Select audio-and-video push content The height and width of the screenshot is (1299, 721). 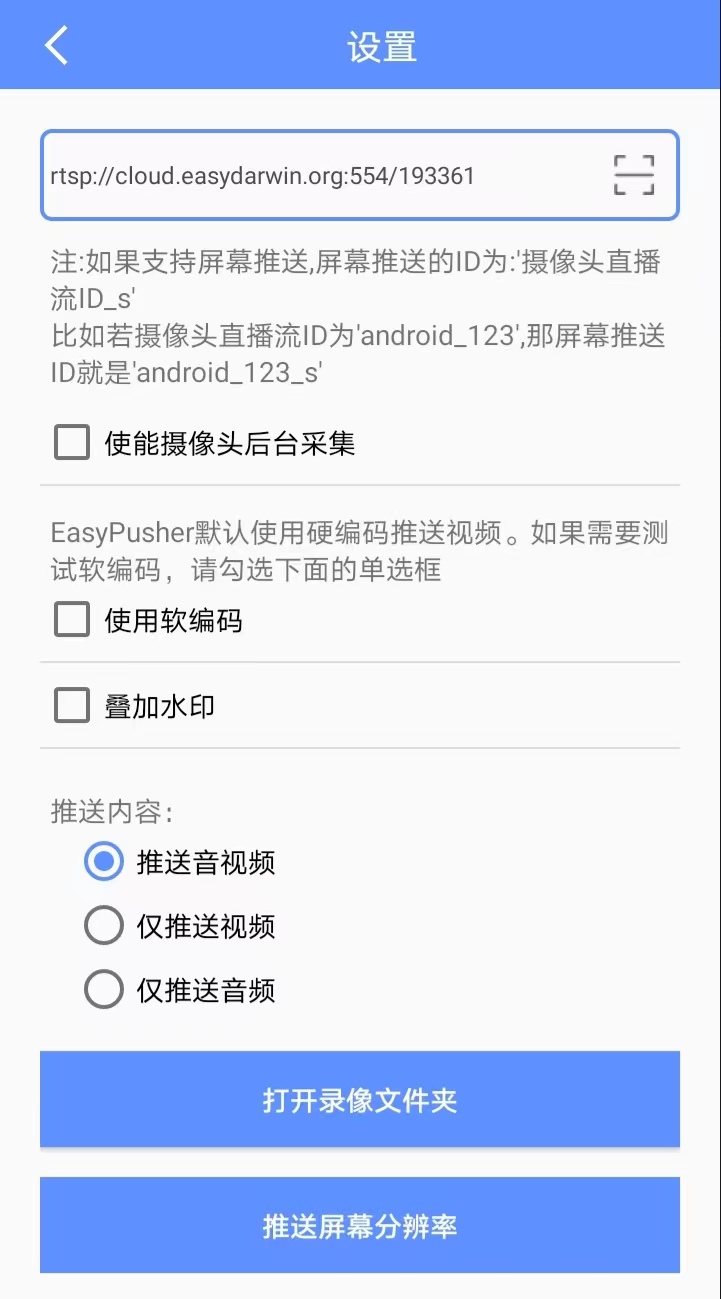104,861
